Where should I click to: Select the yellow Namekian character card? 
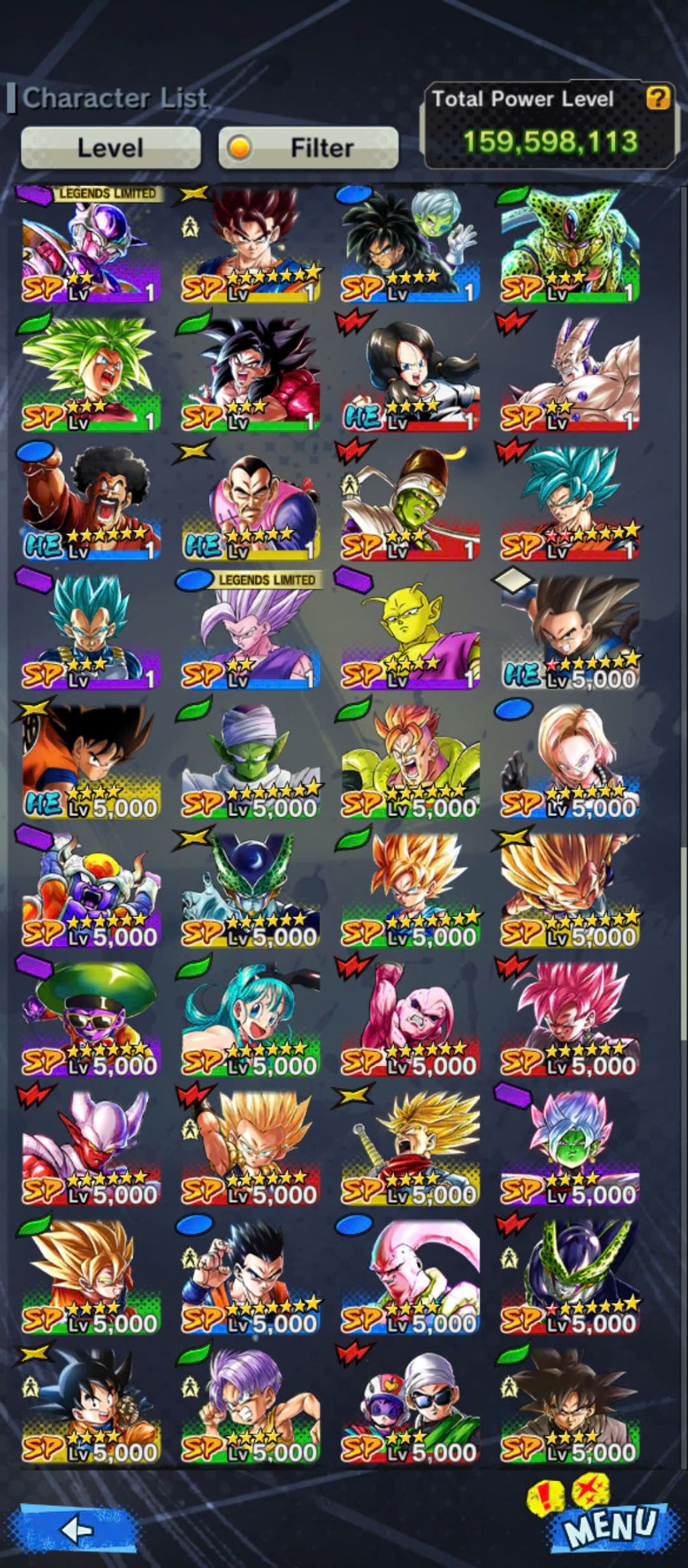pyautogui.click(x=410, y=631)
